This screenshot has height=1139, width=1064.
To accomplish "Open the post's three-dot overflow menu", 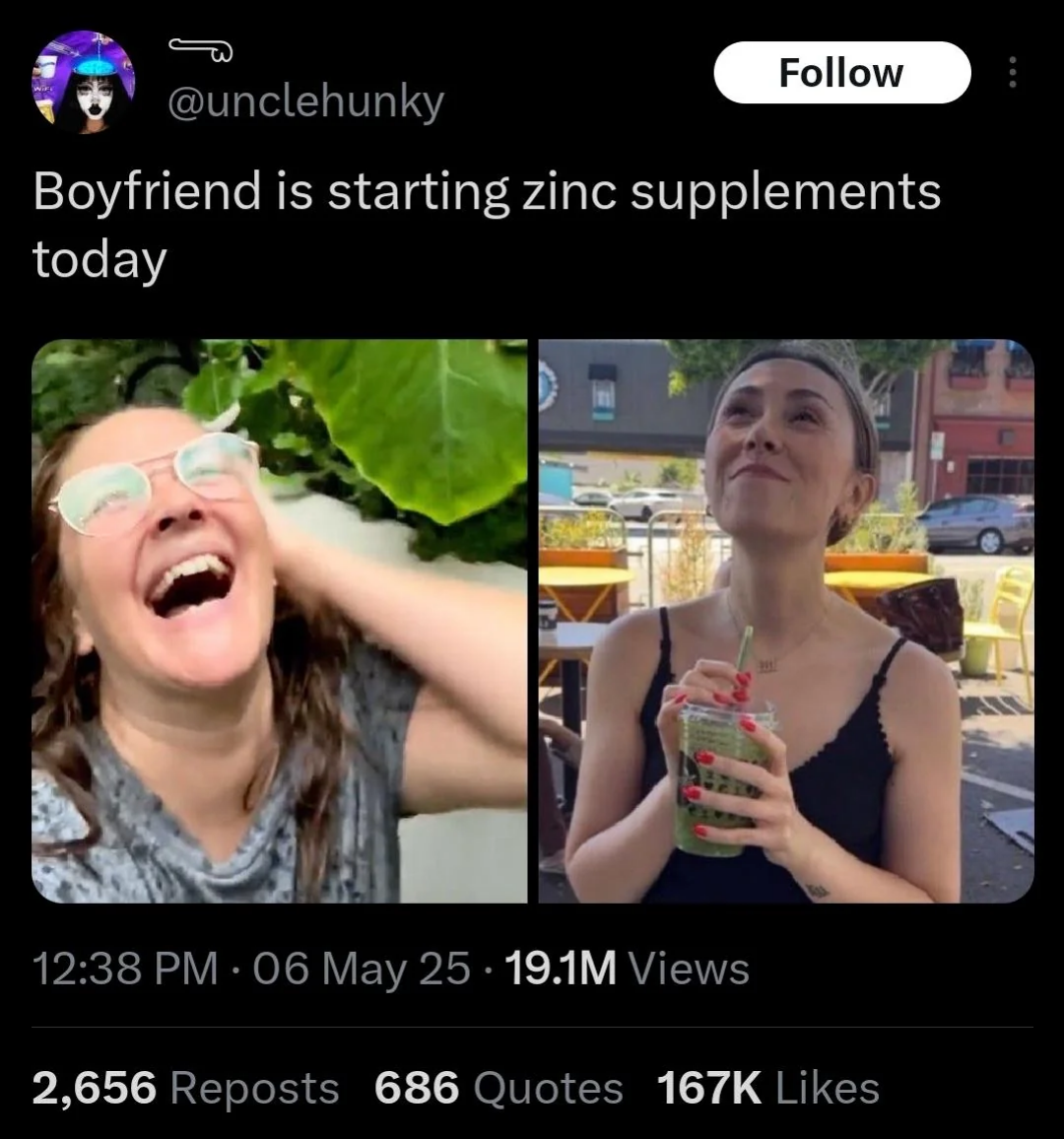I will (x=1013, y=73).
